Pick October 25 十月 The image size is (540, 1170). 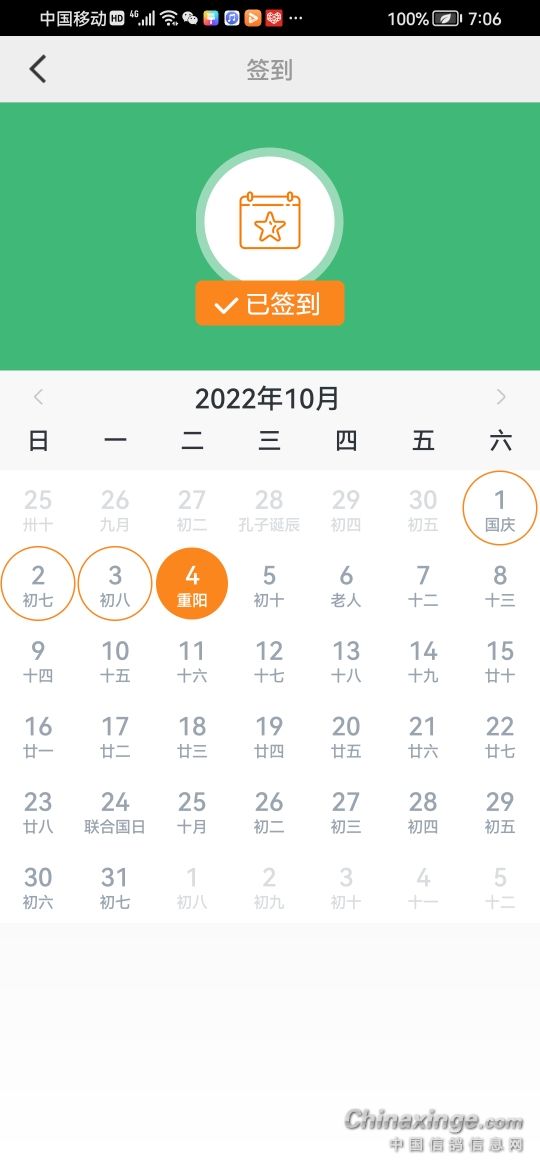coord(192,811)
